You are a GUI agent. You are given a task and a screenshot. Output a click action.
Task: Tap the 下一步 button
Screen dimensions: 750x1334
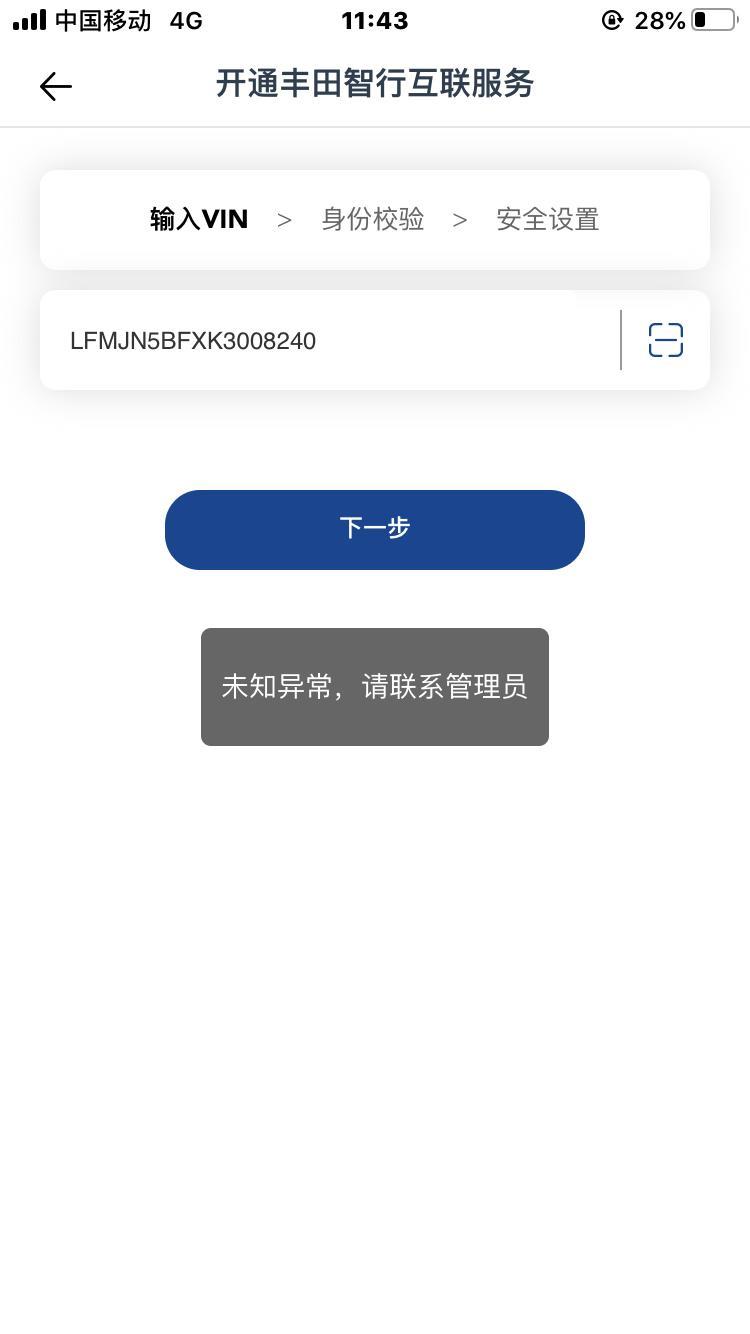pos(375,530)
